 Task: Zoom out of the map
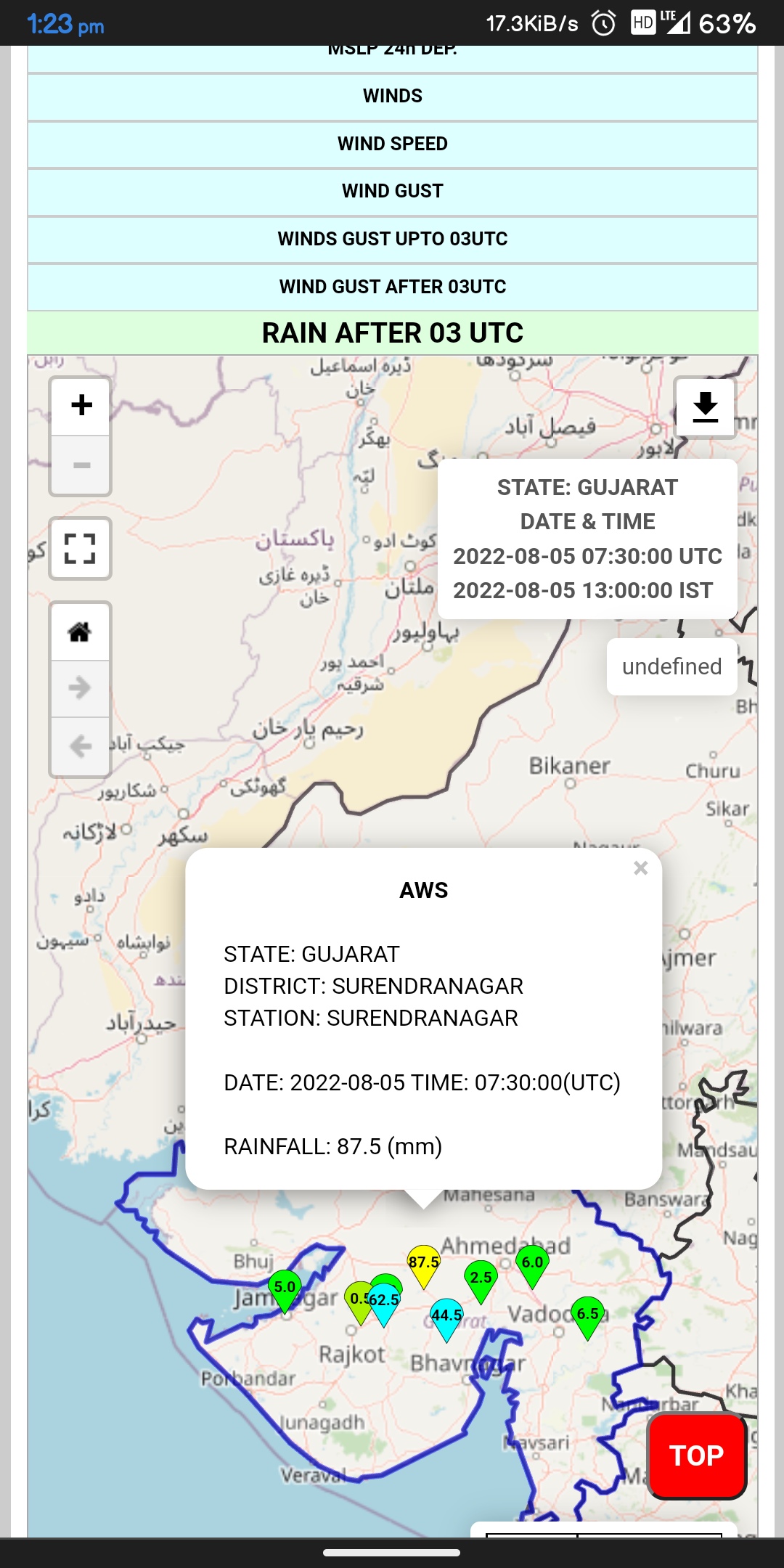81,465
